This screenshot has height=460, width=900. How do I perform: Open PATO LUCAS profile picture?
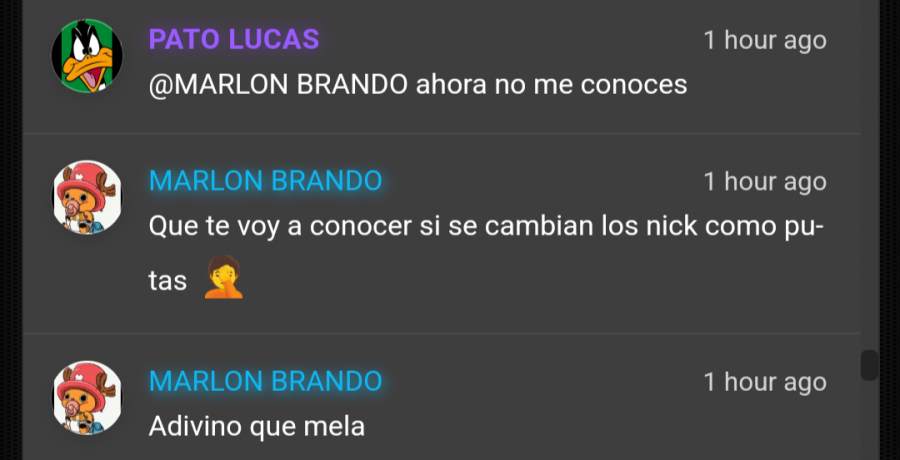tap(87, 56)
